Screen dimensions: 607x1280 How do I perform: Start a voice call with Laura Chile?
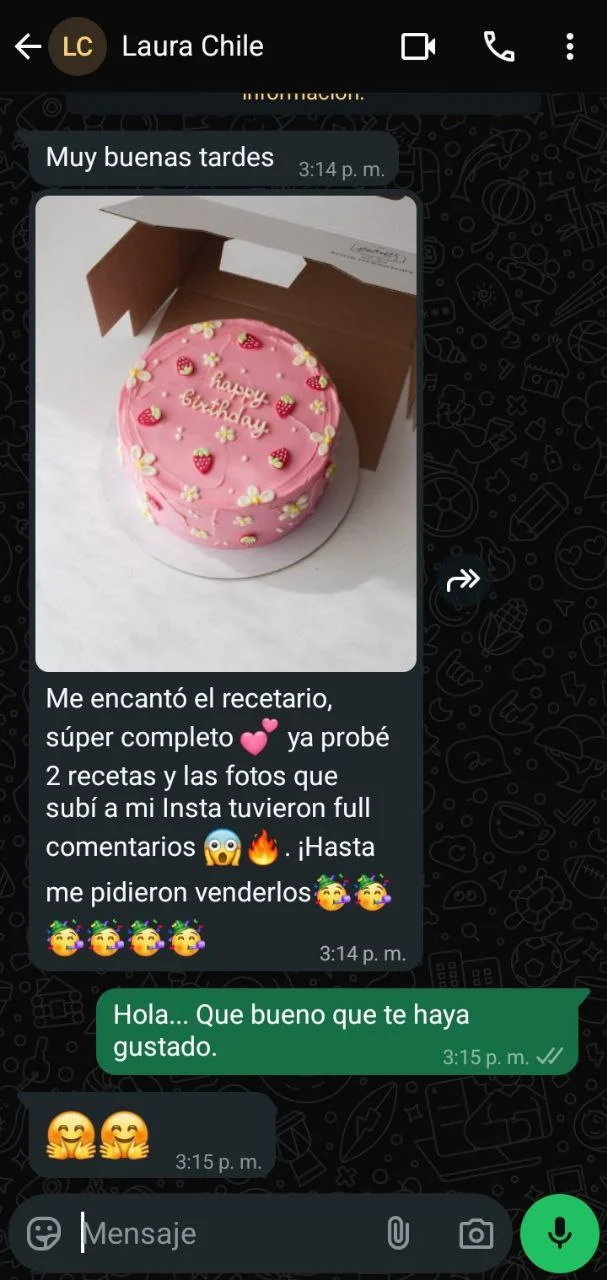tap(498, 46)
